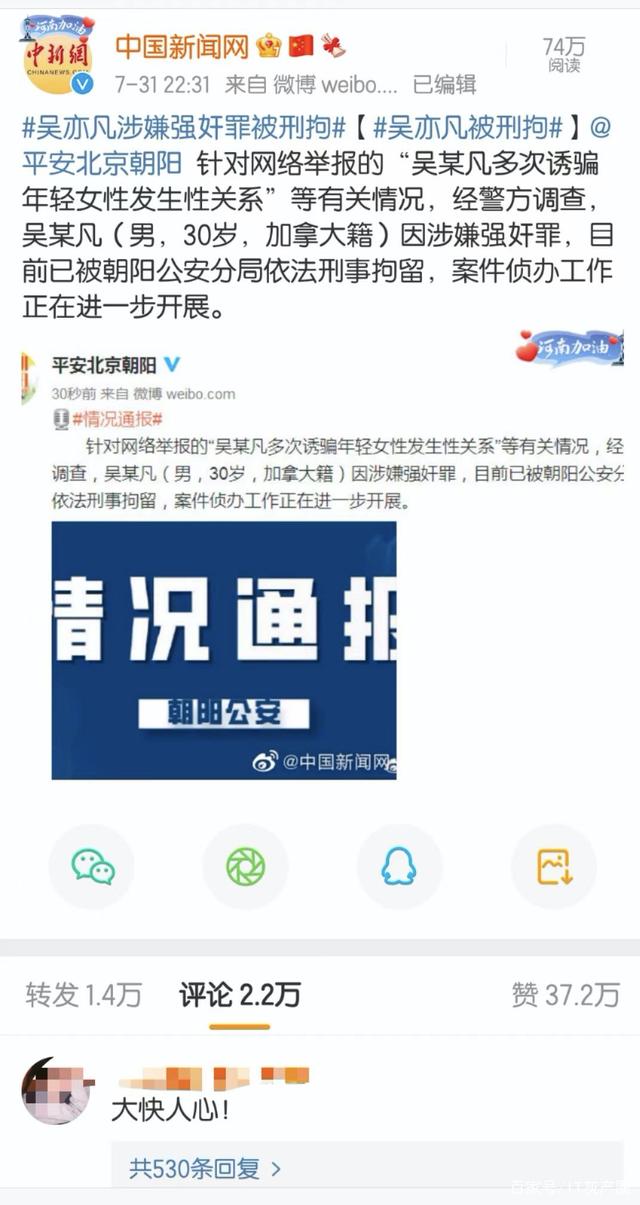Image resolution: width=640 pixels, height=1205 pixels.
Task: Share to WeChat Moments via the green shutter icon
Action: pos(245,867)
